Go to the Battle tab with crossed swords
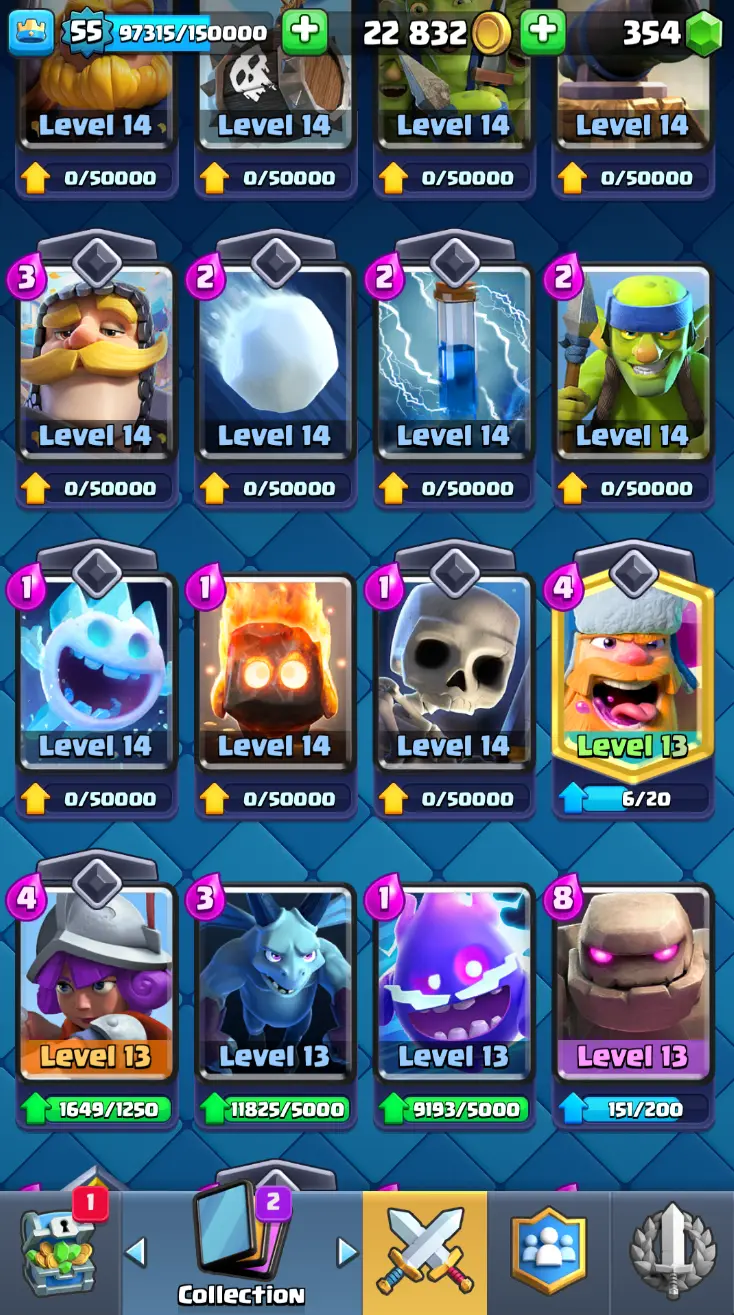 coord(424,1252)
